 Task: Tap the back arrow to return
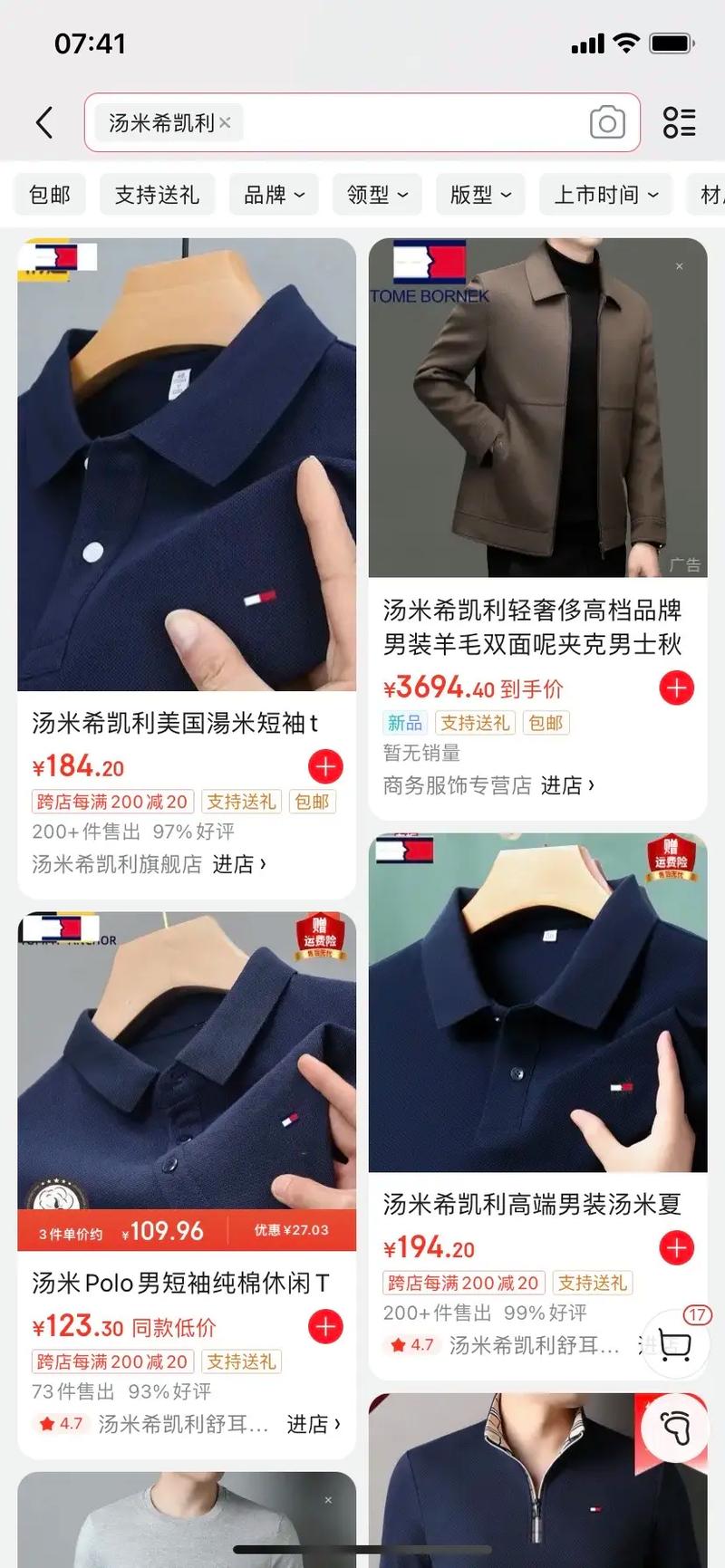pos(43,122)
